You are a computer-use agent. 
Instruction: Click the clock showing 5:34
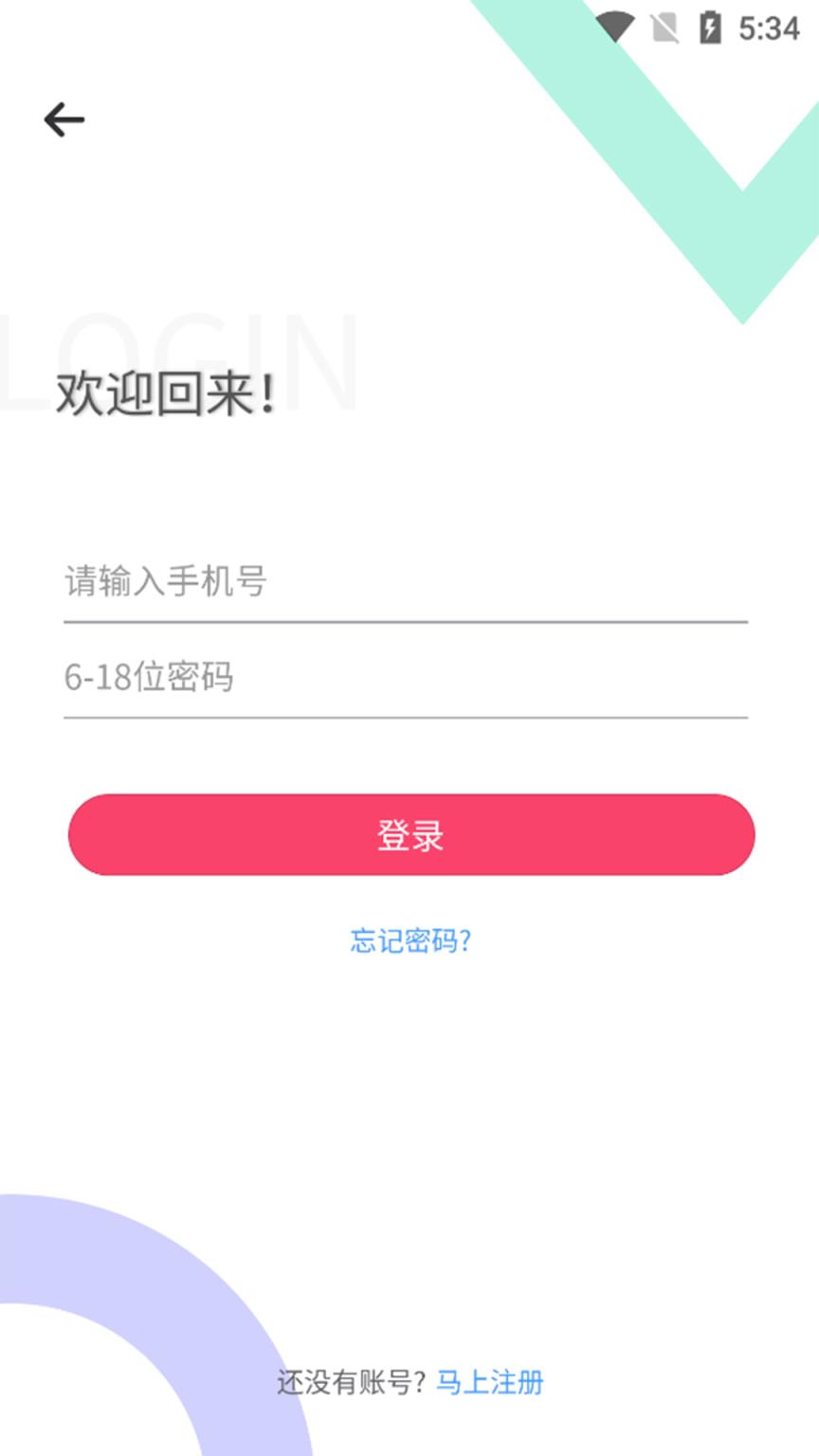pos(767,26)
